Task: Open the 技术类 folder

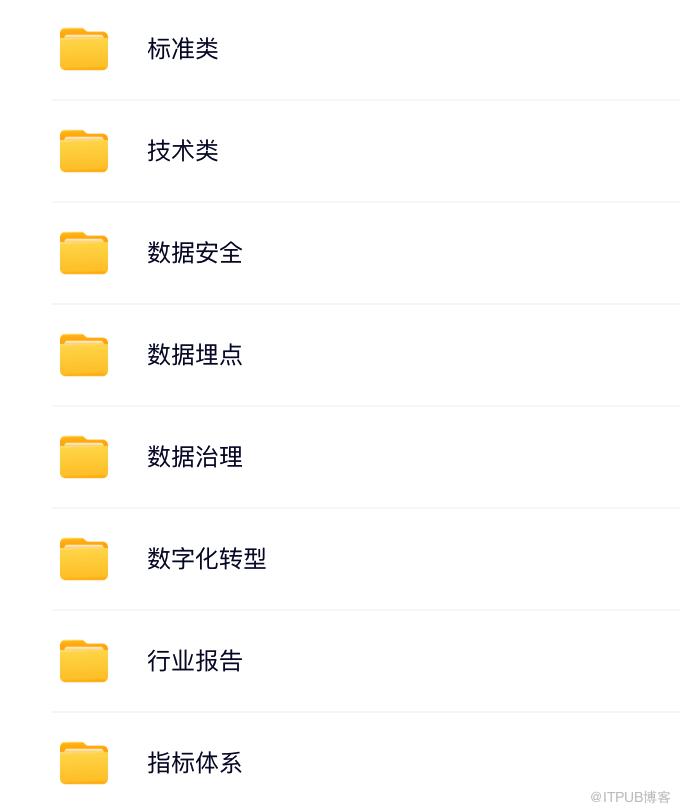Action: [183, 151]
